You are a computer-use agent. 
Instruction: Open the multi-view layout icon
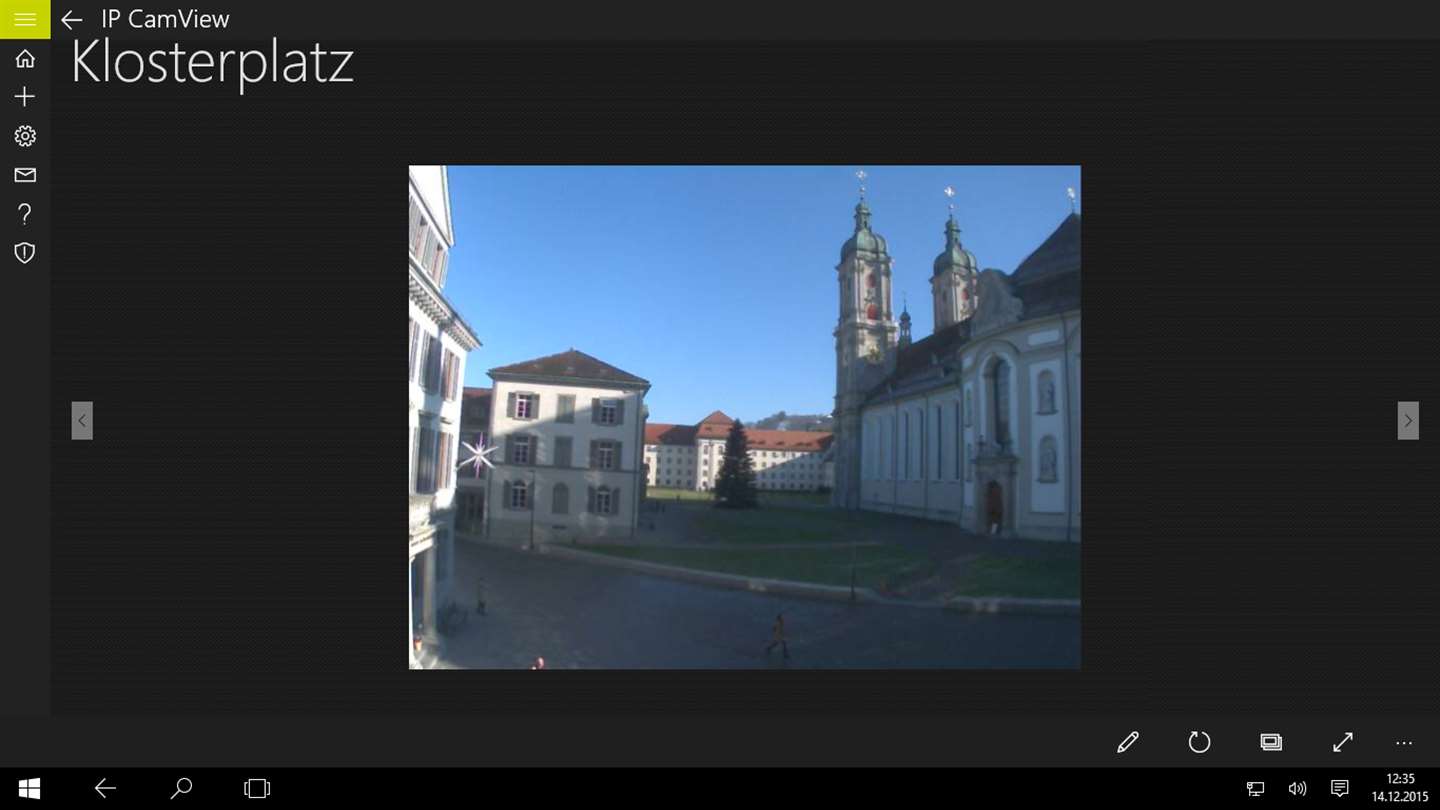[x=1271, y=742]
